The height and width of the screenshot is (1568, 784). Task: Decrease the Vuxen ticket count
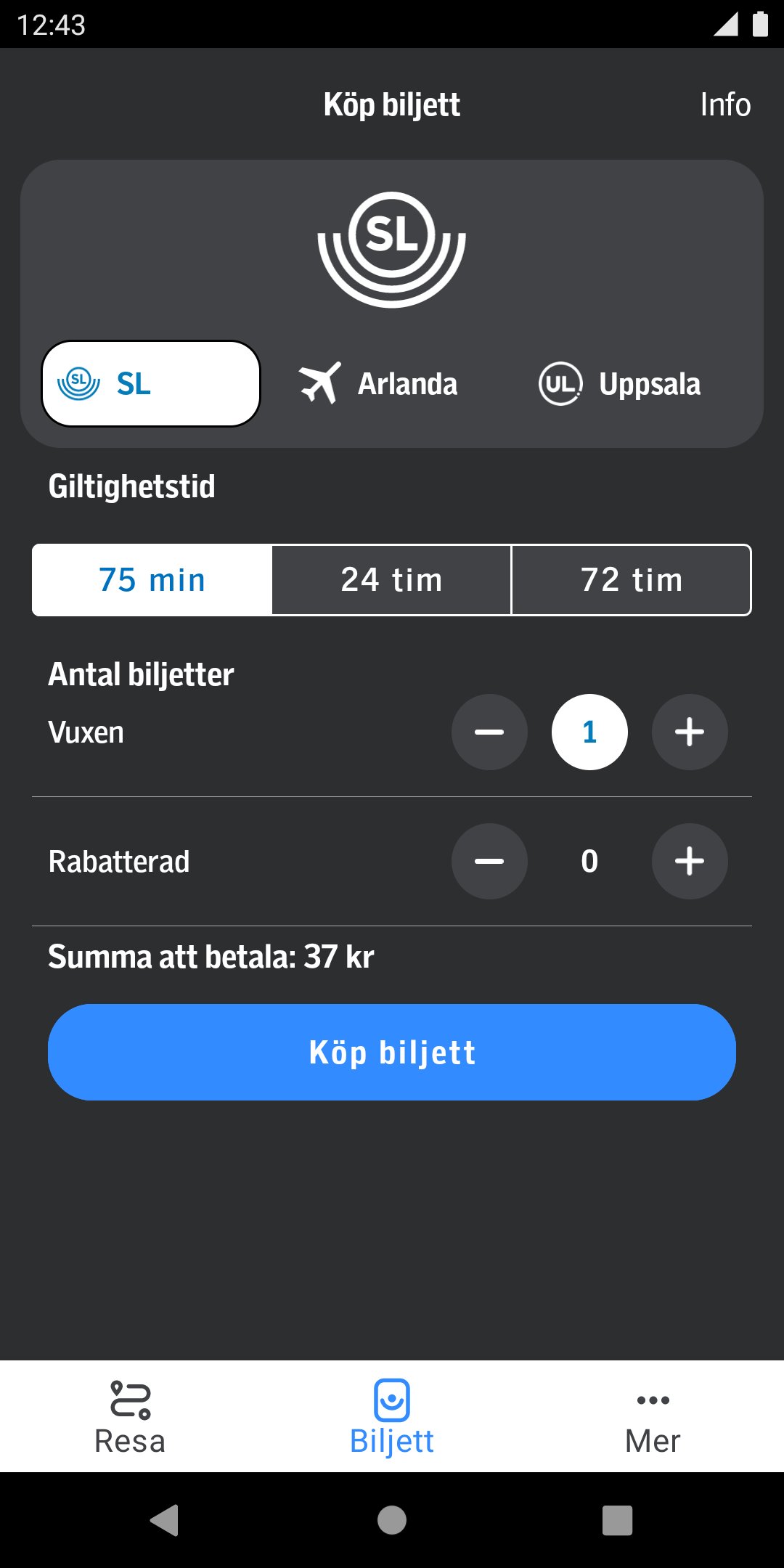click(489, 732)
